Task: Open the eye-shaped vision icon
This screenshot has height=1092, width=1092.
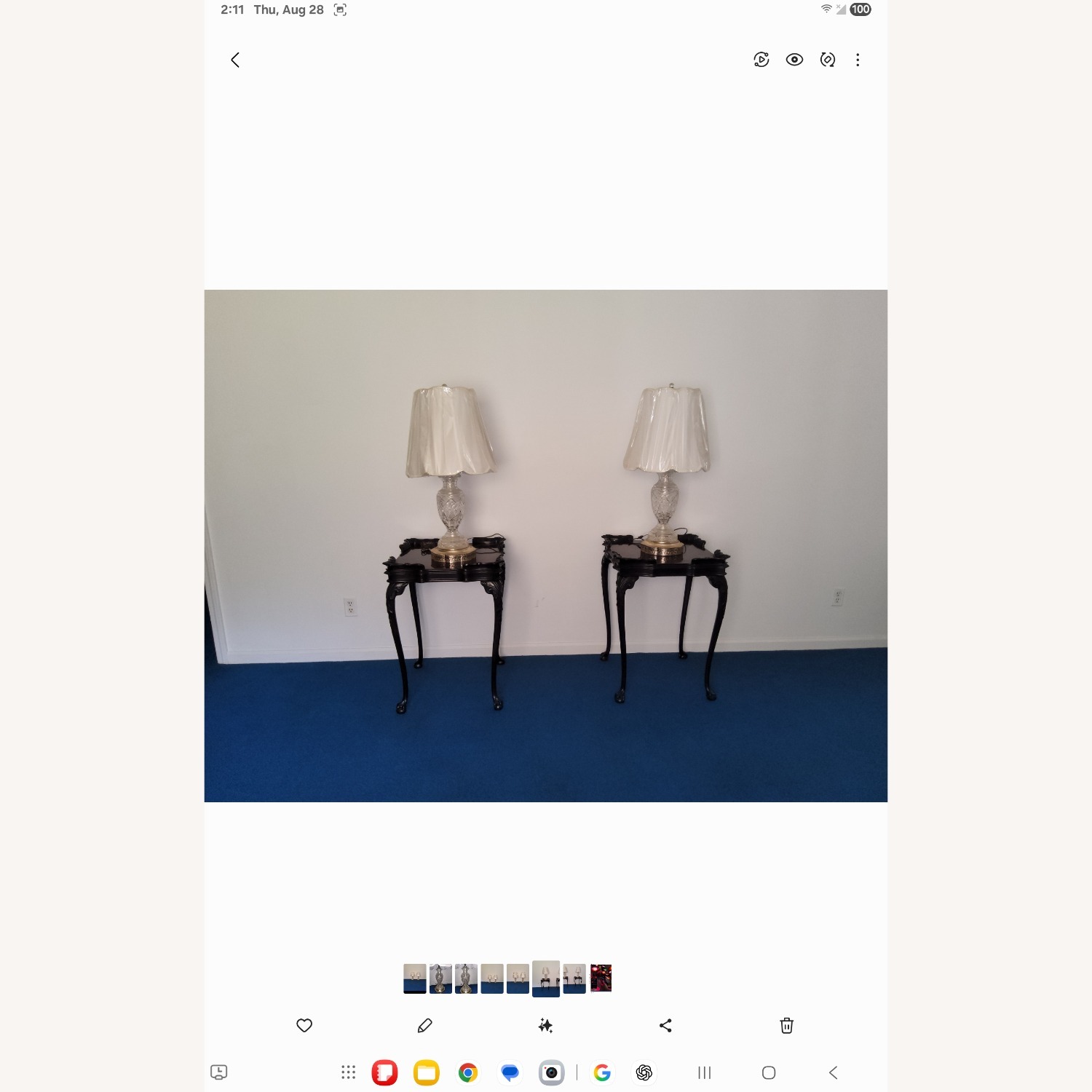Action: click(794, 60)
